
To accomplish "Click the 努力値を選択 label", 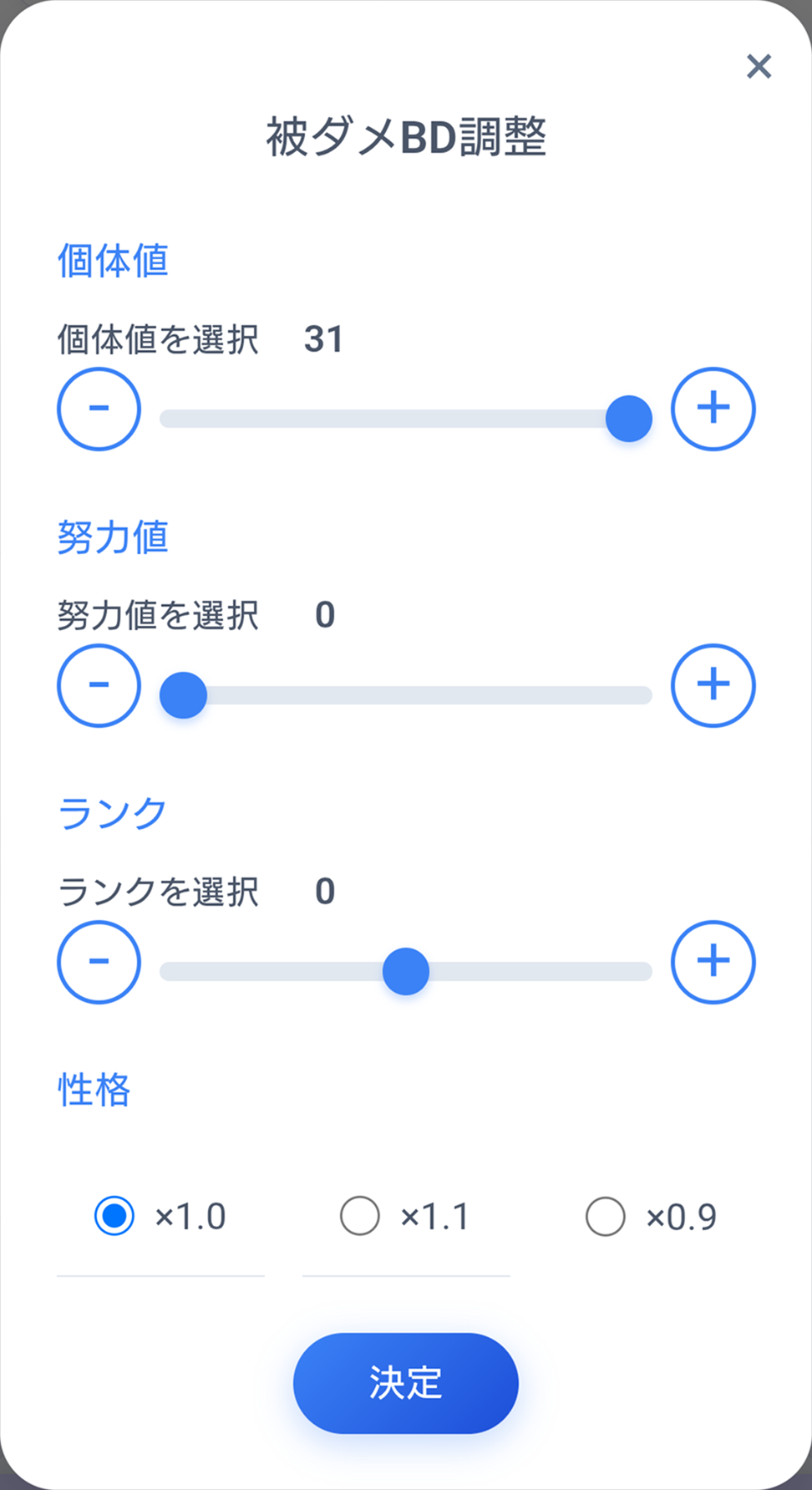I will click(x=158, y=616).
